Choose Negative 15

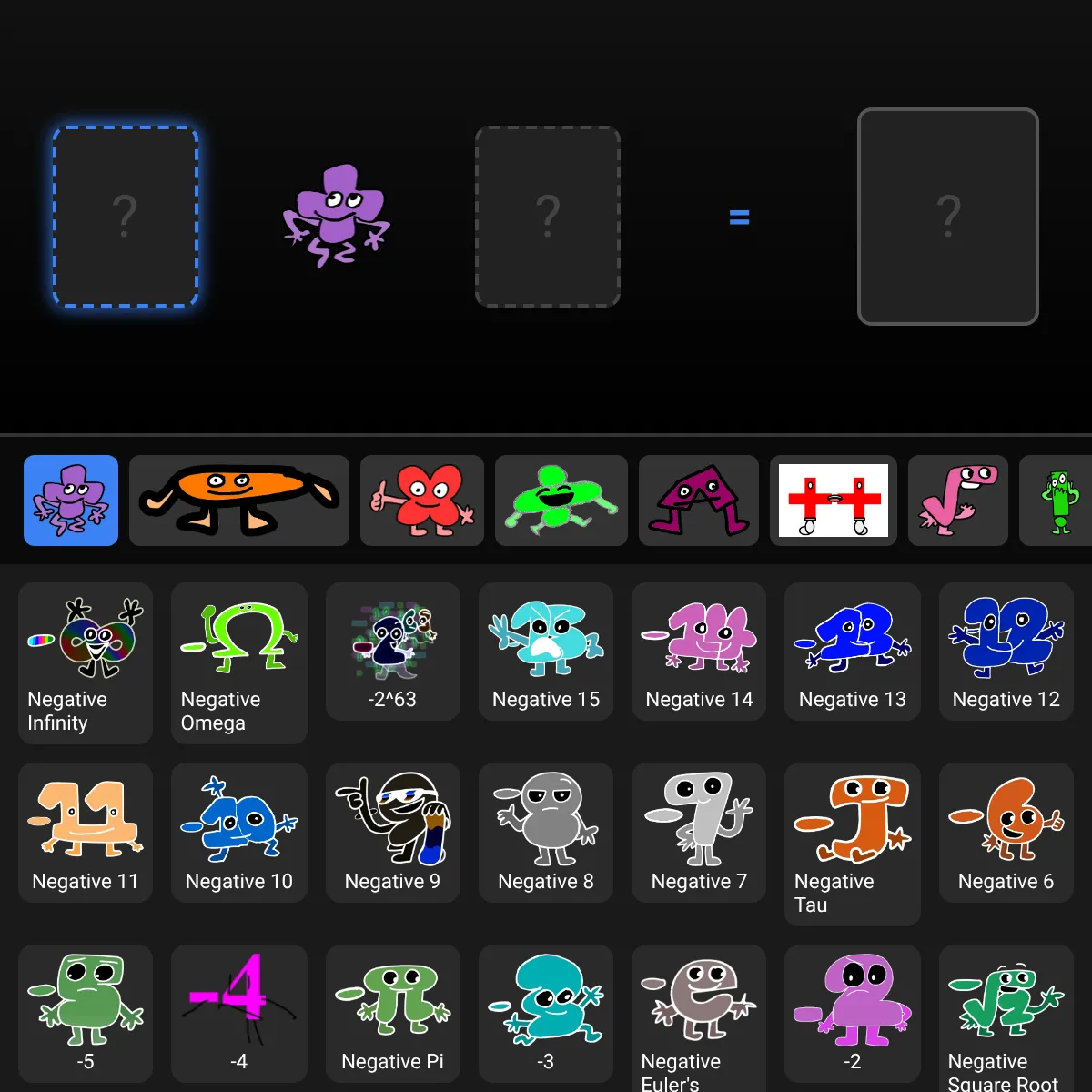[546, 652]
